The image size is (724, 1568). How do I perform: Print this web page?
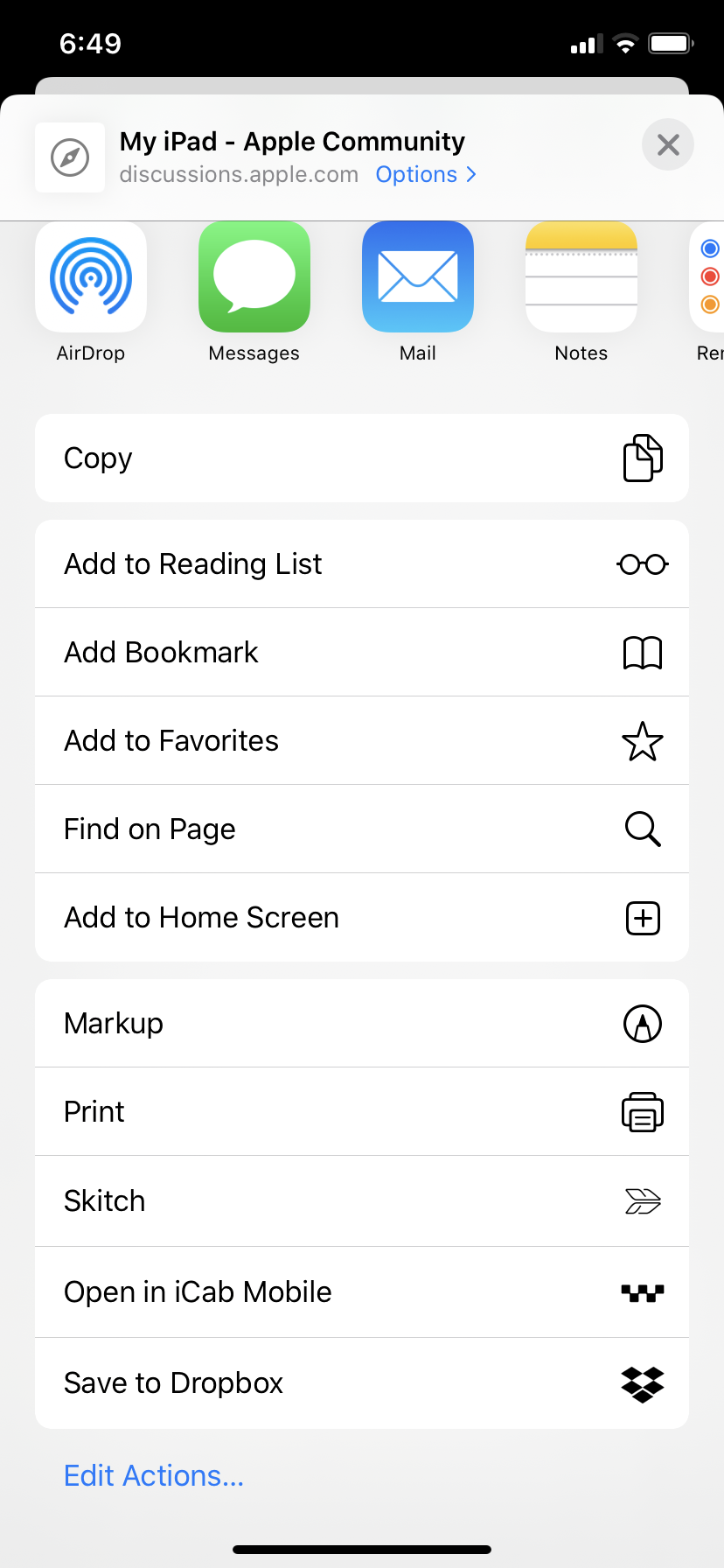coord(362,1112)
